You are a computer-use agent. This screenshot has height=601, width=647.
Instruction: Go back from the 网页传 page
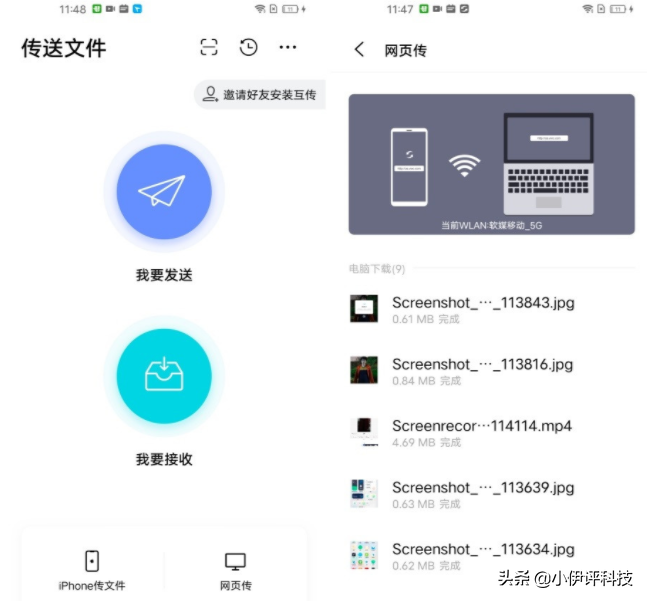click(359, 50)
